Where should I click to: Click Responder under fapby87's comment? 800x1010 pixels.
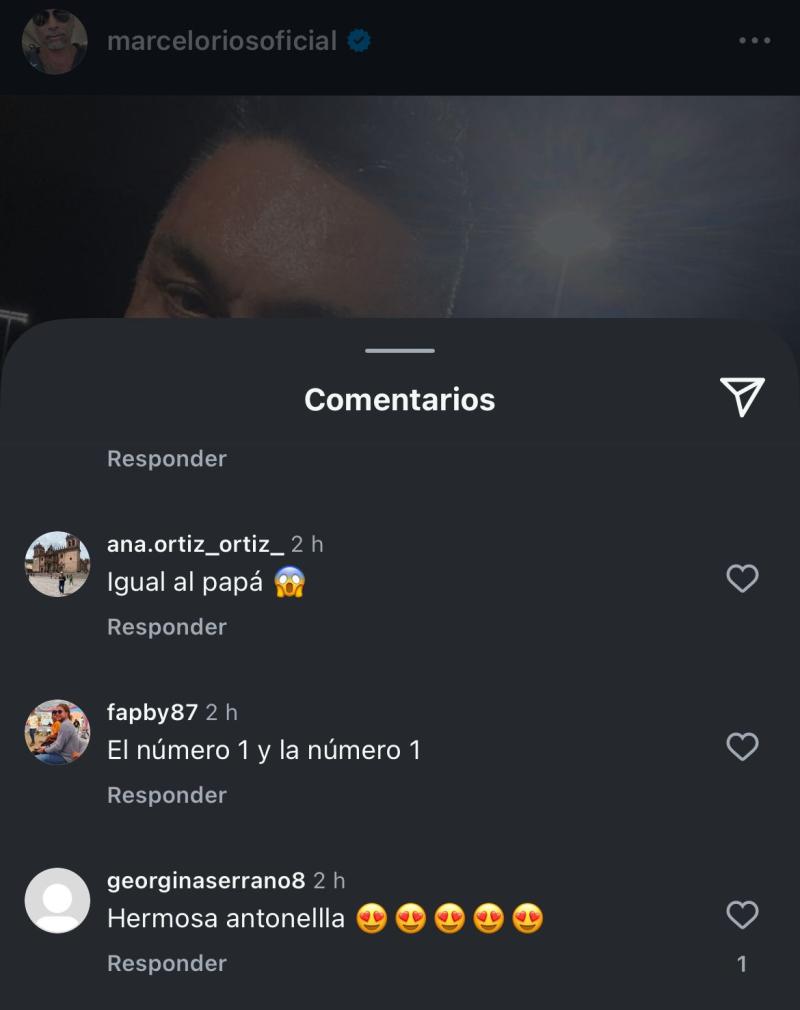coord(165,795)
